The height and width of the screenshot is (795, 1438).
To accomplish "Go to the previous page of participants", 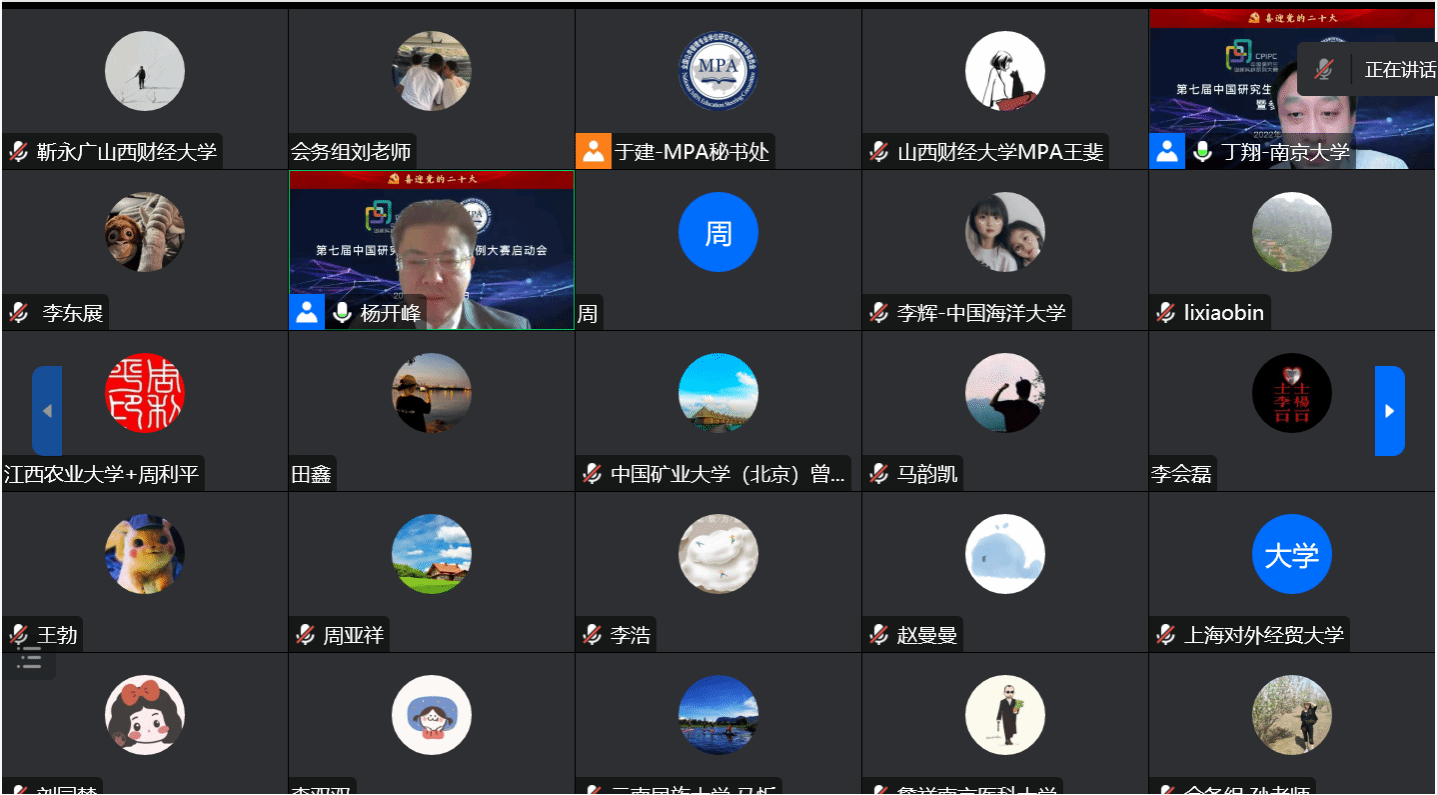I will tap(47, 410).
